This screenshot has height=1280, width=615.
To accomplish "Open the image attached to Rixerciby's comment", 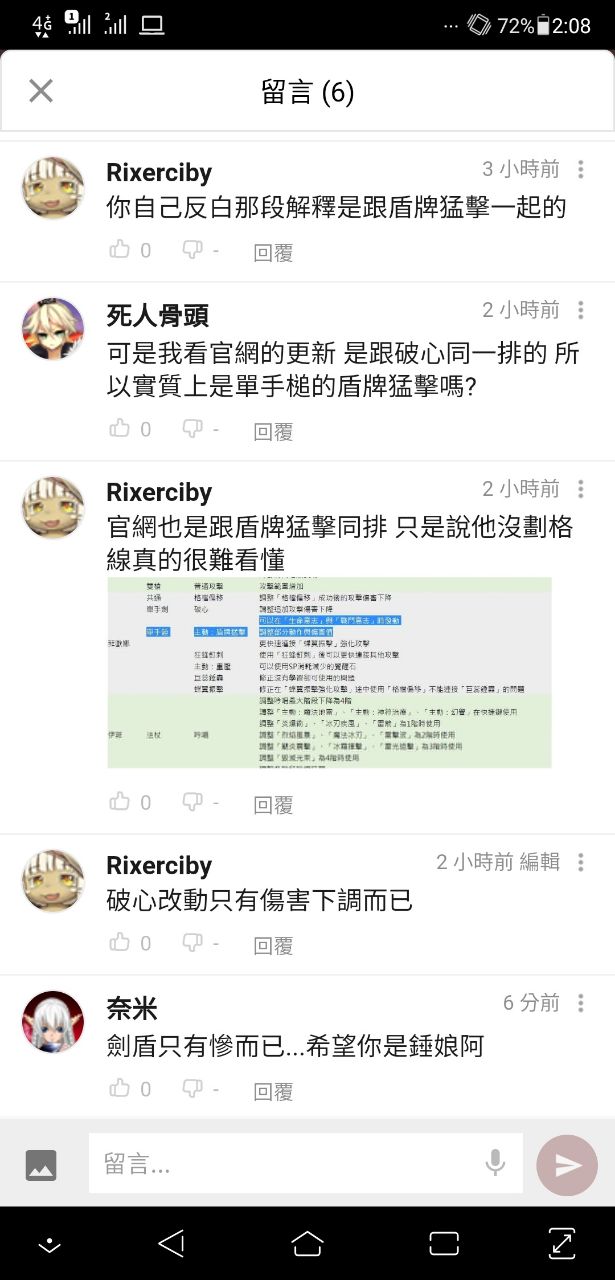I will pos(330,672).
